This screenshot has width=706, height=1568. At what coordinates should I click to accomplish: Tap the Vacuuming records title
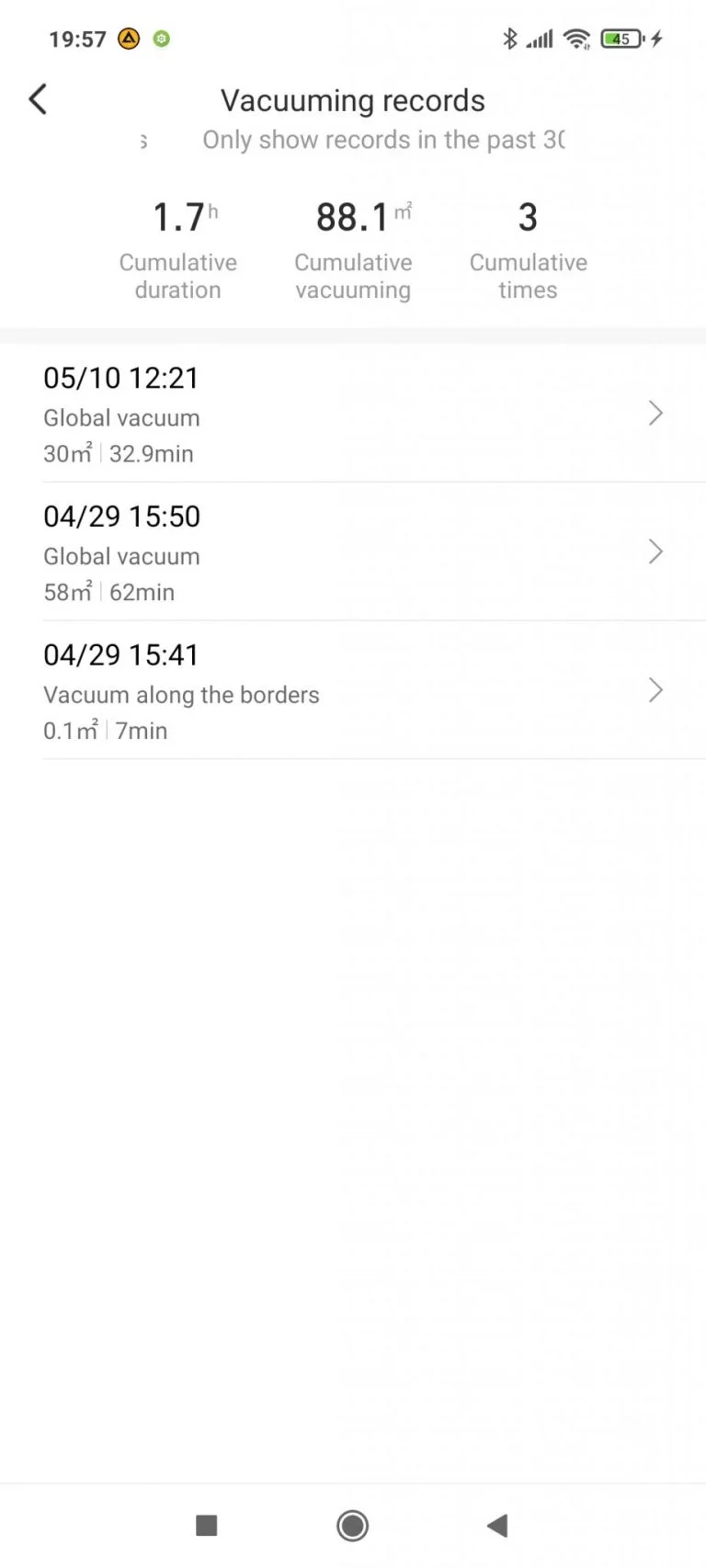tap(352, 100)
